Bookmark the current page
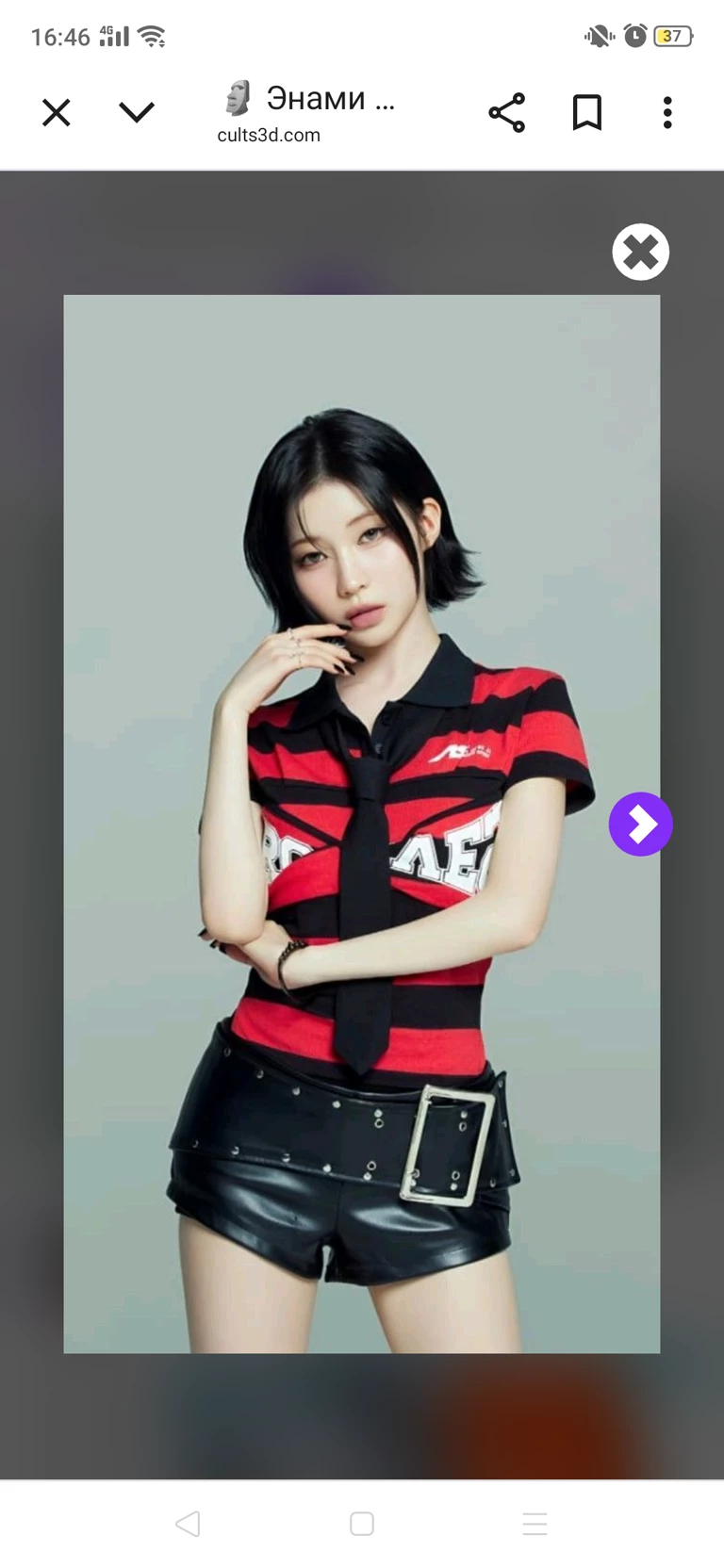The image size is (724, 1568). (x=586, y=113)
